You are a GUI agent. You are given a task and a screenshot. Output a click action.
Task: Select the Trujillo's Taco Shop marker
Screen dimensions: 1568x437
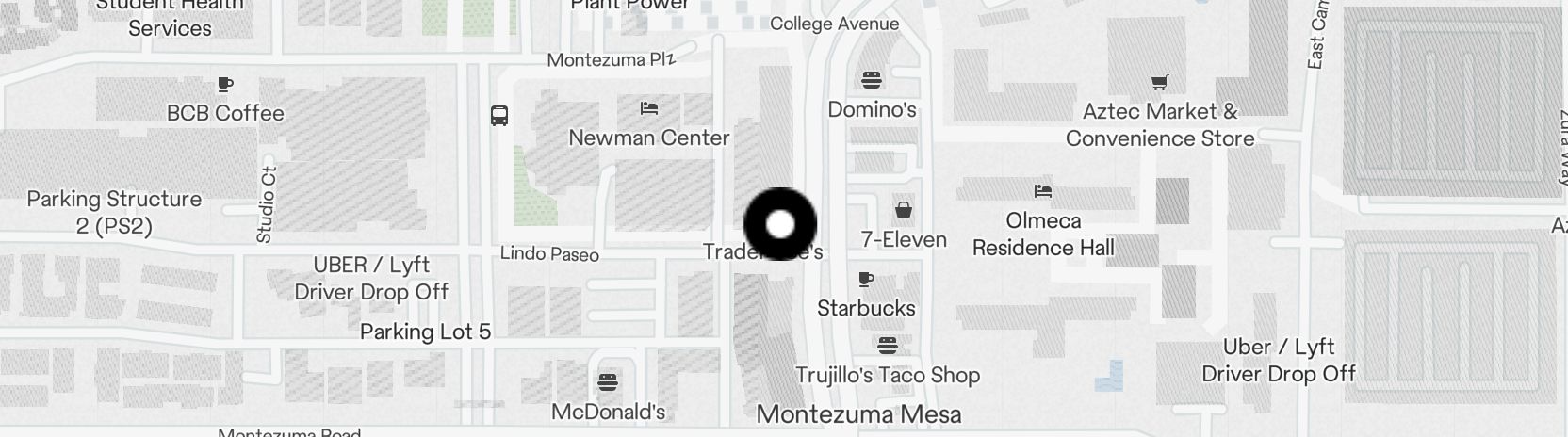click(887, 346)
